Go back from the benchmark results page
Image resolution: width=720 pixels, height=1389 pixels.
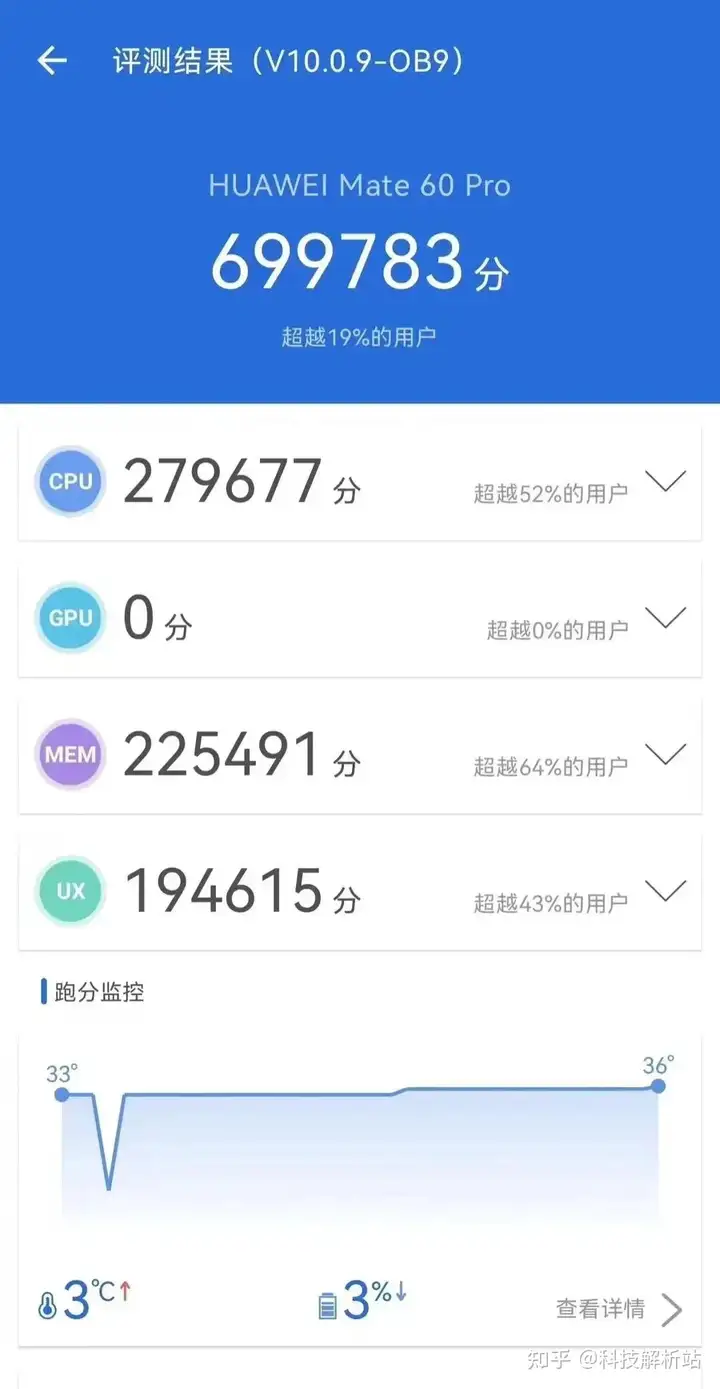click(x=52, y=61)
